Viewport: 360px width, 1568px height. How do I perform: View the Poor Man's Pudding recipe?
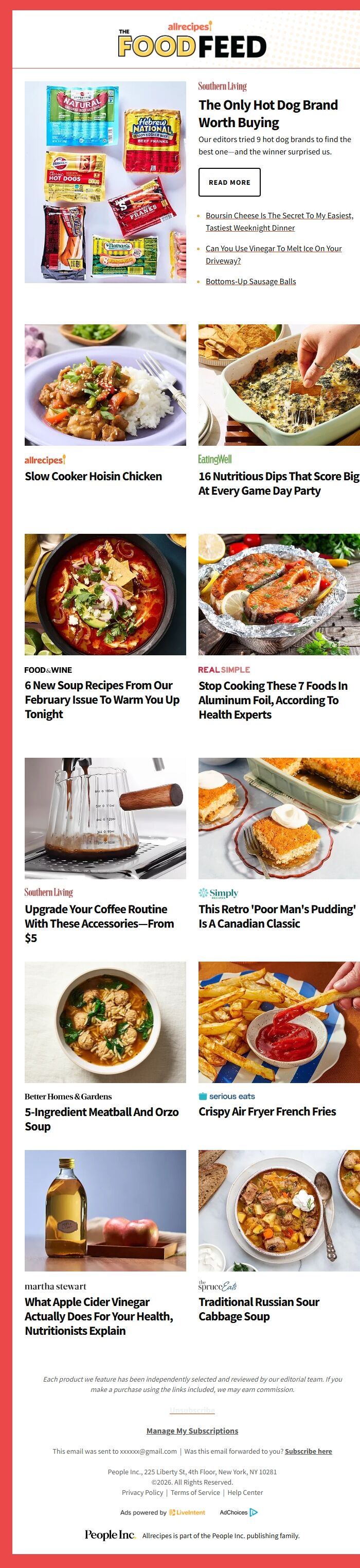[277, 916]
